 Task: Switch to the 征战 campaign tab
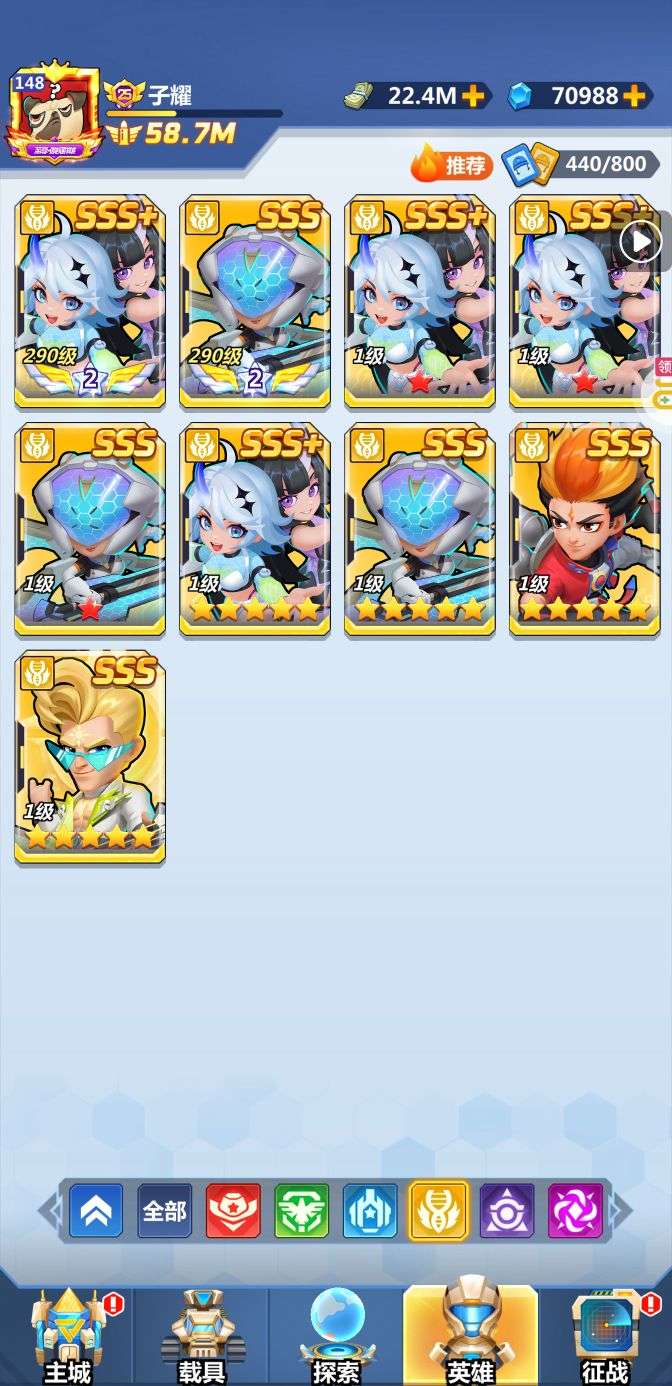(x=606, y=1335)
